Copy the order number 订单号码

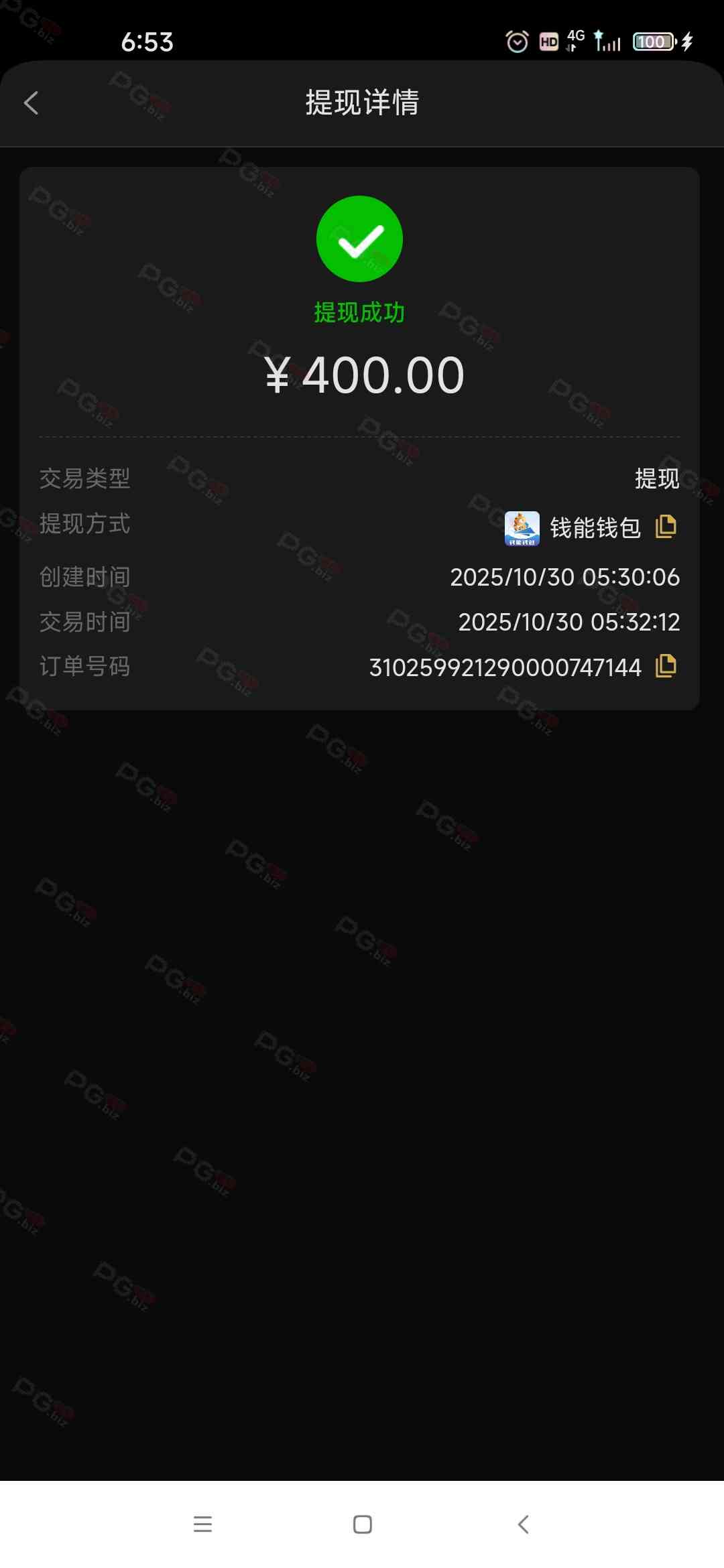point(665,666)
